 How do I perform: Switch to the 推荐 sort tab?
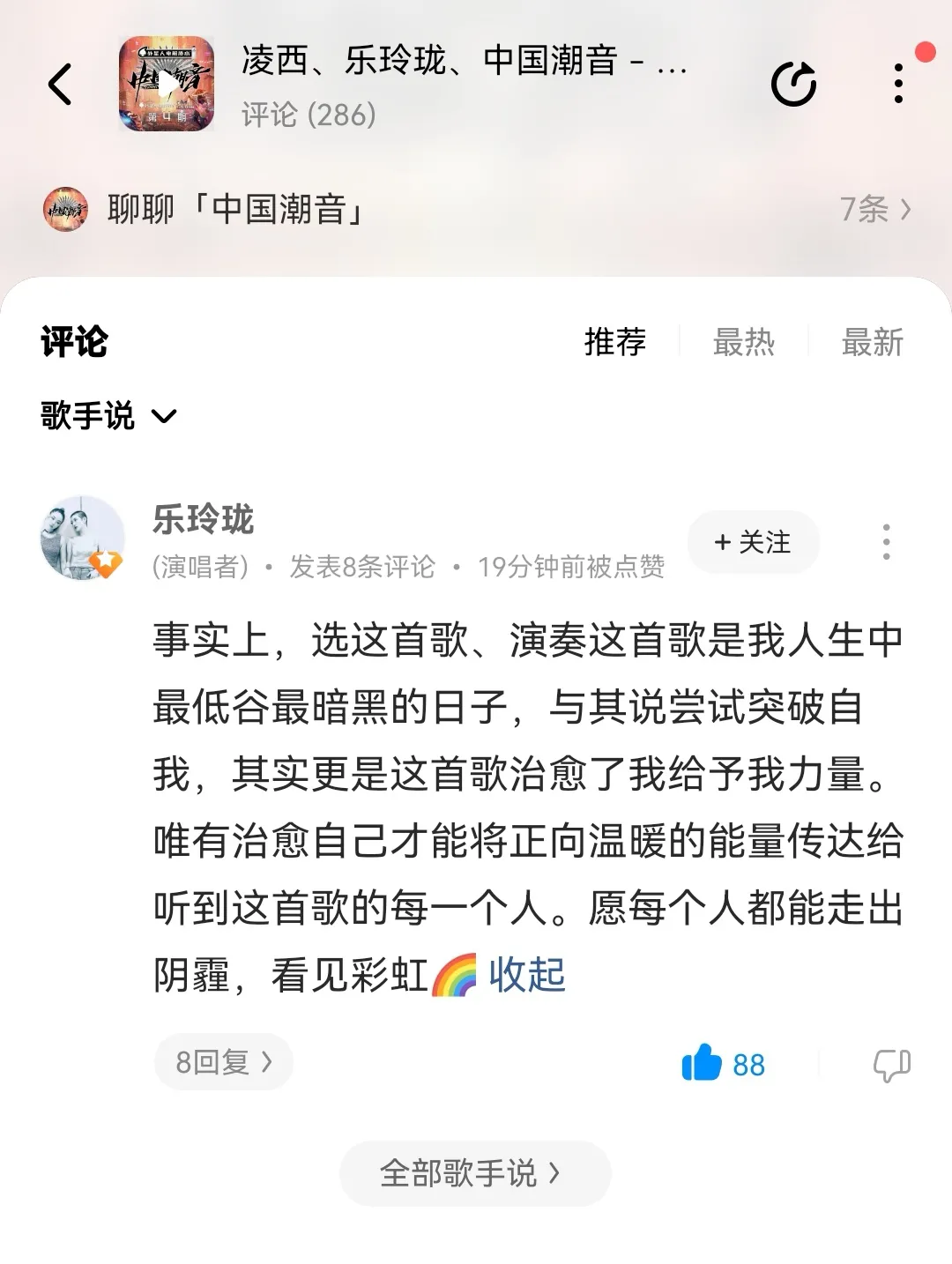pyautogui.click(x=615, y=342)
